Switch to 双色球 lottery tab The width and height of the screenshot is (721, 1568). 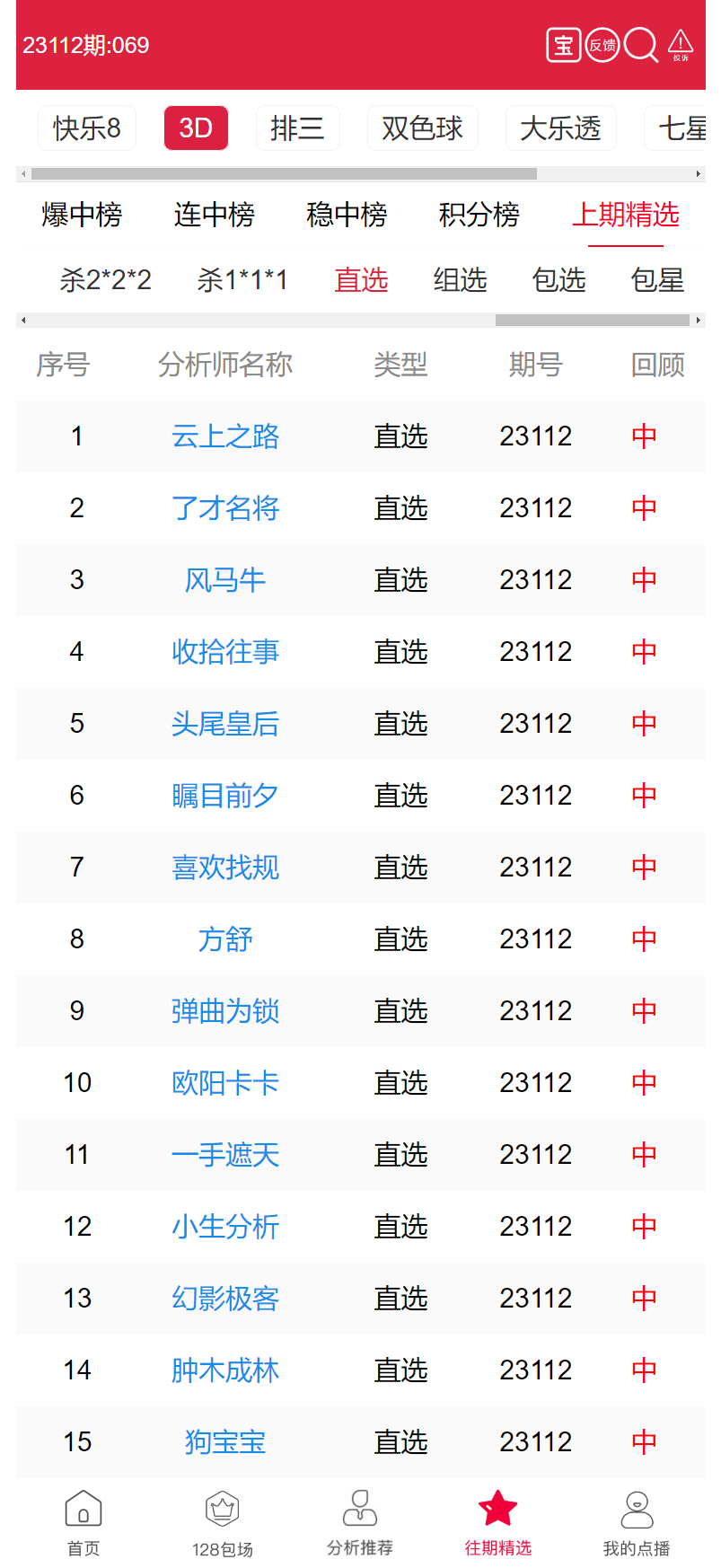tap(422, 128)
